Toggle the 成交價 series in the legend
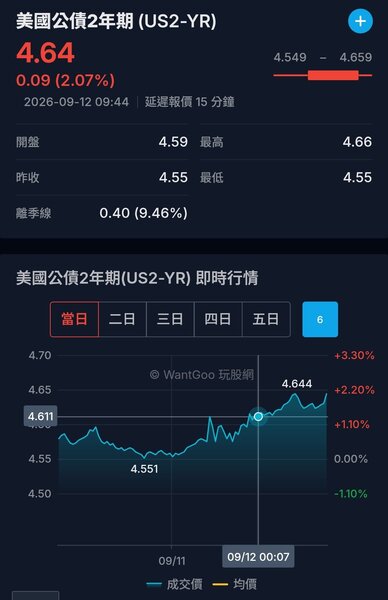The image size is (388, 600). pos(174,584)
